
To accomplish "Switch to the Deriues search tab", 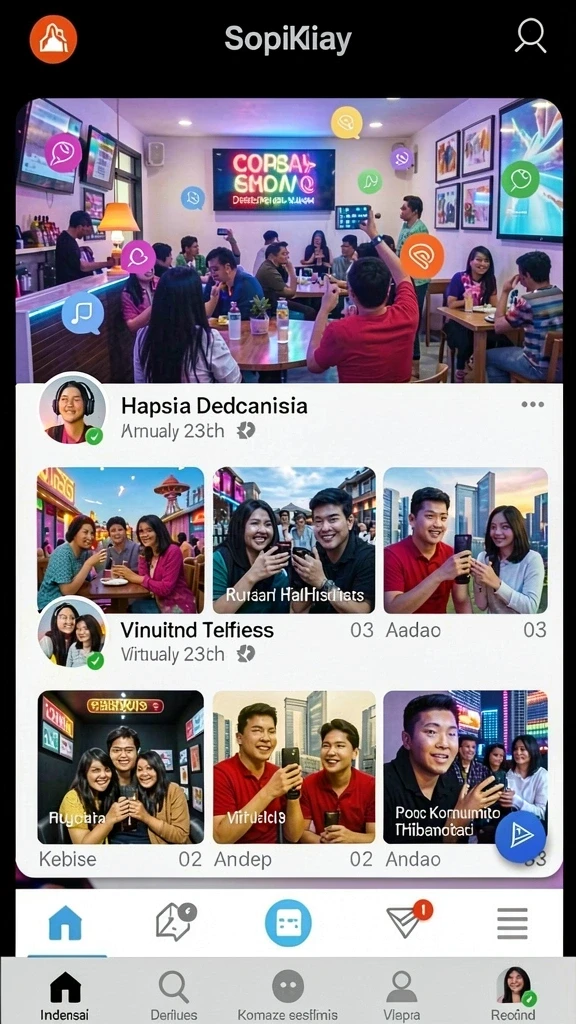I will click(x=174, y=995).
